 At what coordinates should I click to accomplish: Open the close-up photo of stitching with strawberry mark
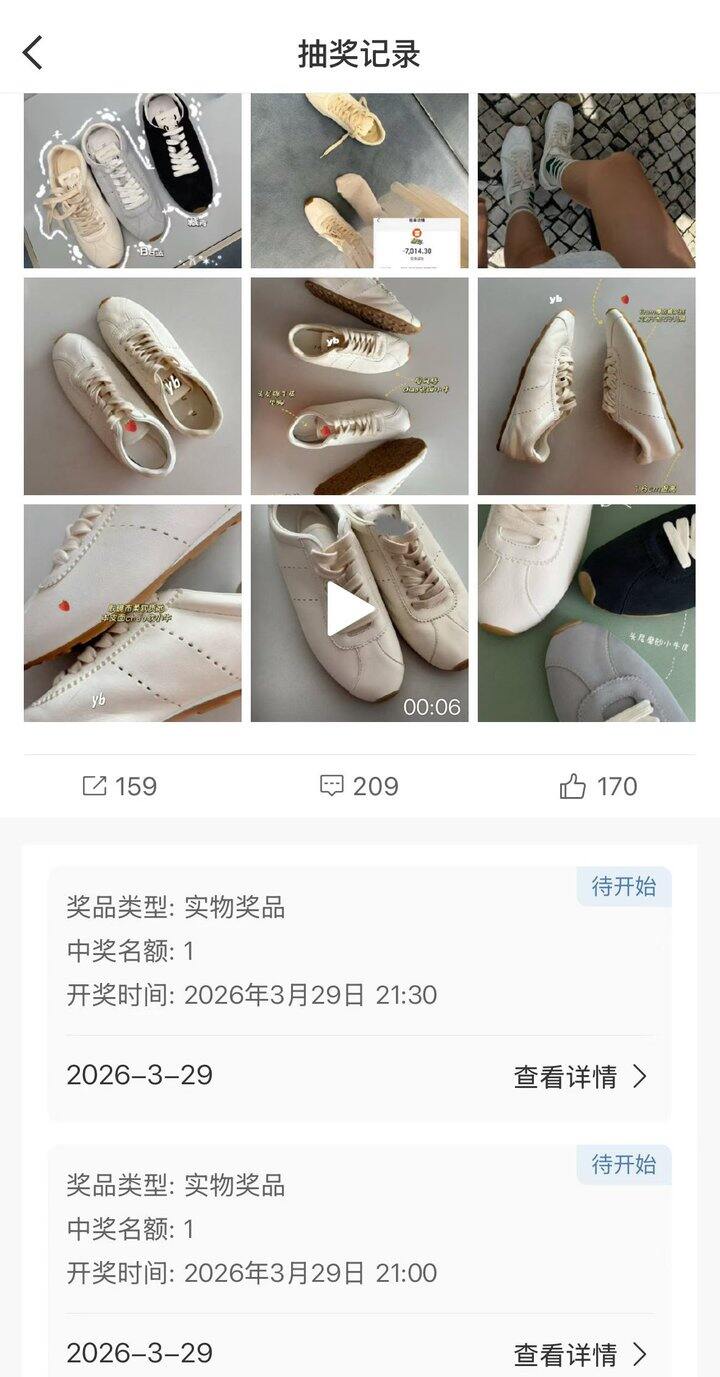click(x=133, y=612)
